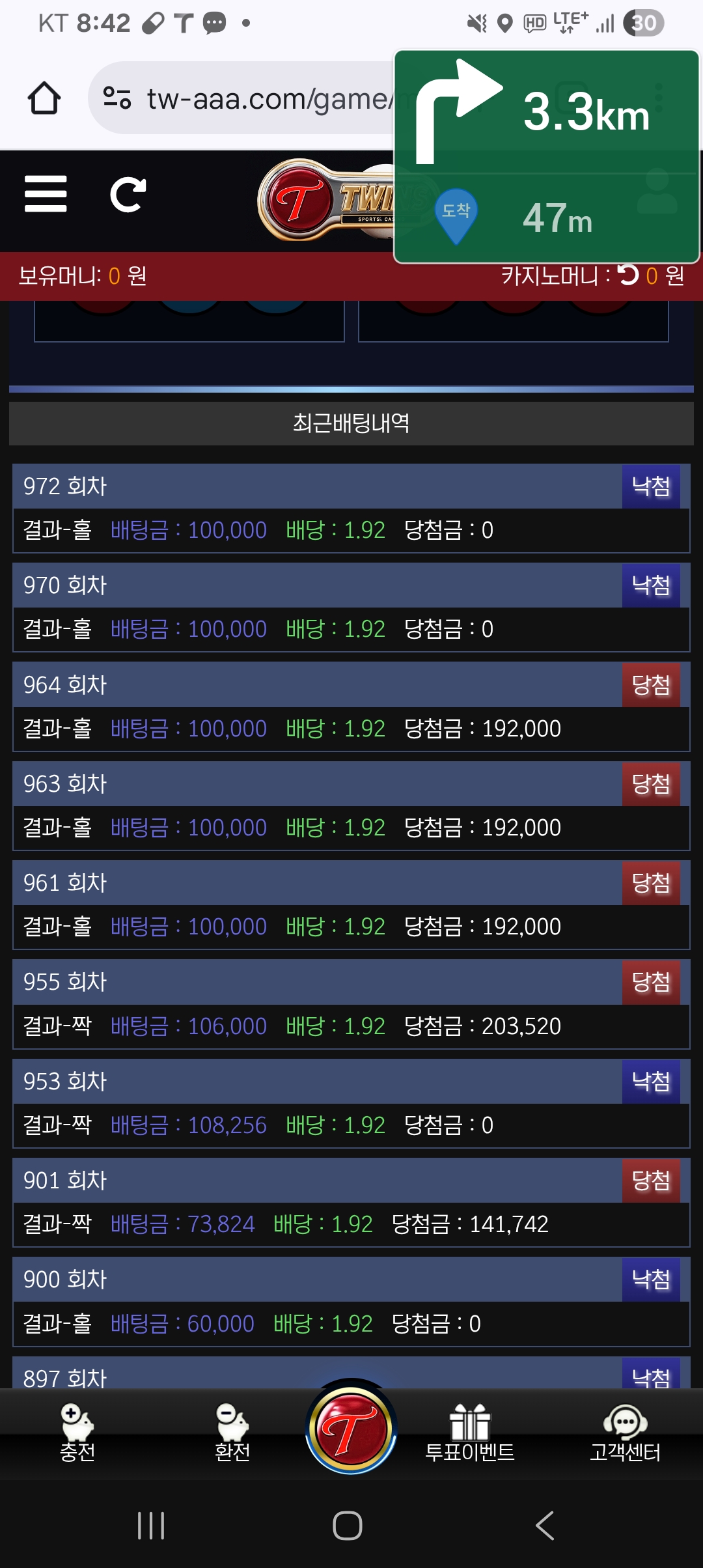The width and height of the screenshot is (703, 1568).
Task: Open the 충전 deposit tab
Action: [x=77, y=1433]
